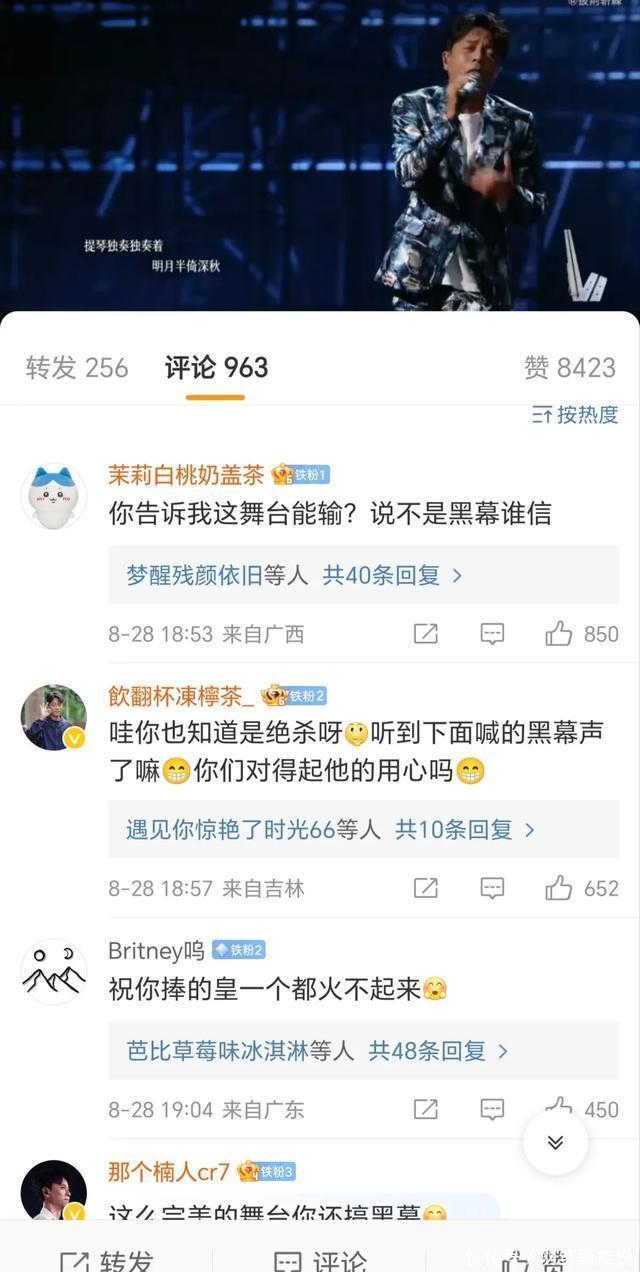Open the 赞 8423 likes tab
The height and width of the screenshot is (1272, 640).
569,368
